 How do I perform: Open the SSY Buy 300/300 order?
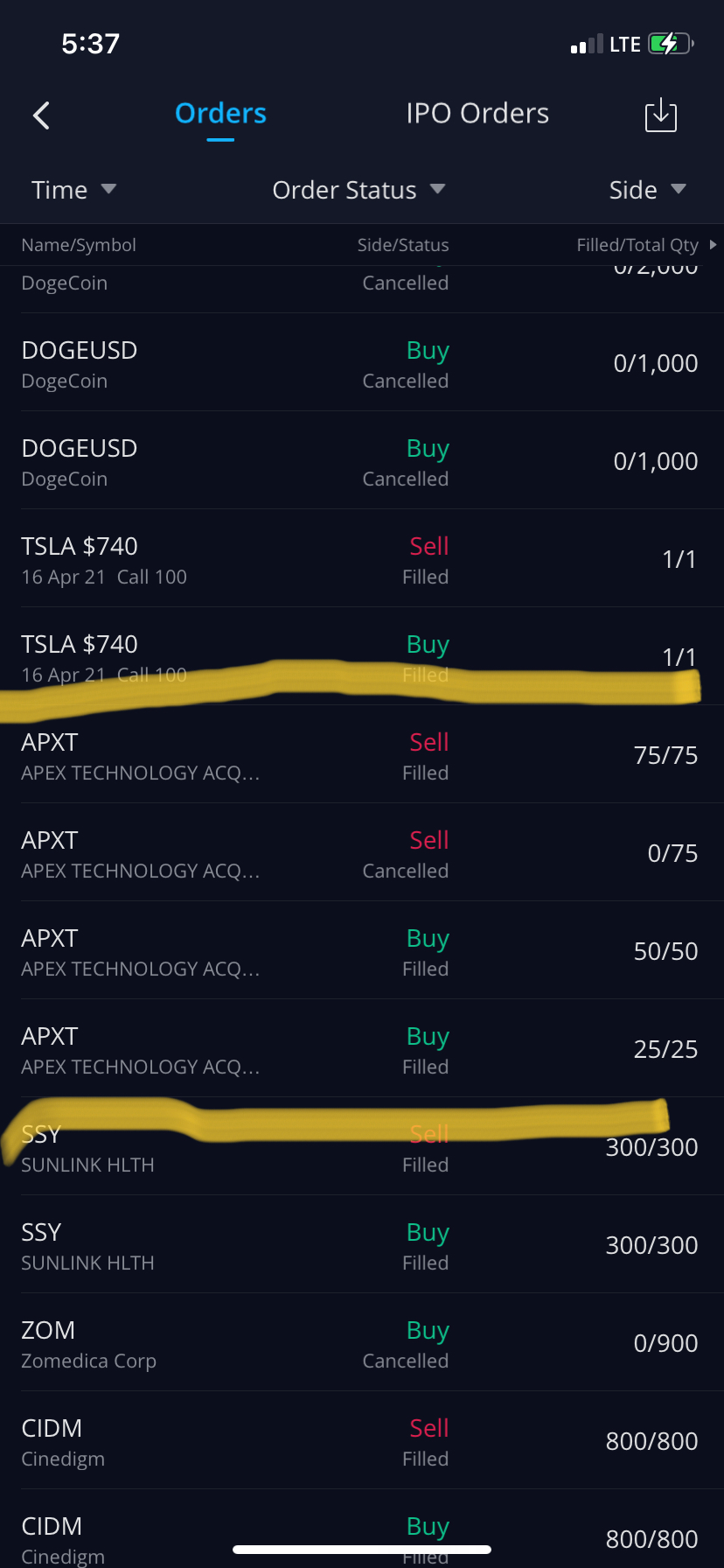click(362, 1246)
